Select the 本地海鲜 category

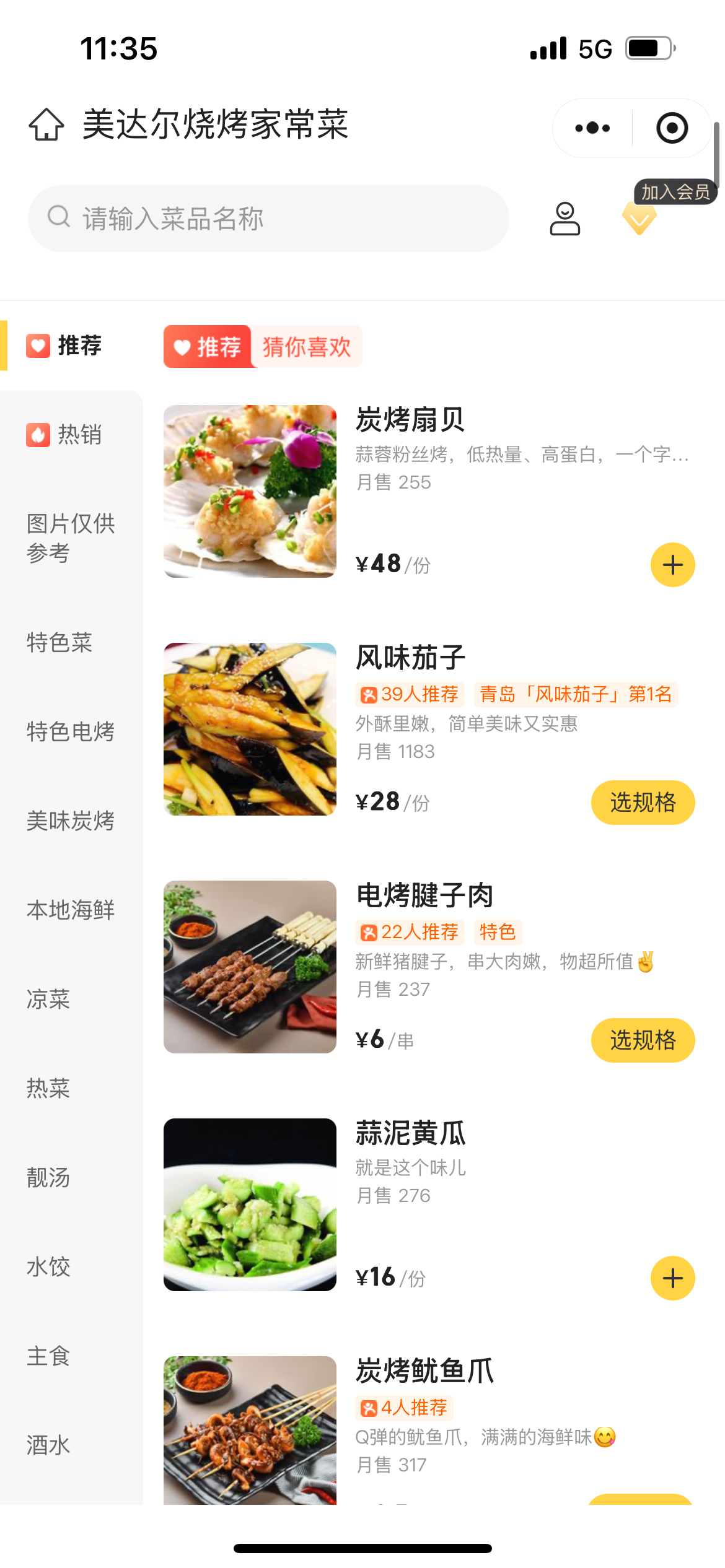tap(71, 910)
